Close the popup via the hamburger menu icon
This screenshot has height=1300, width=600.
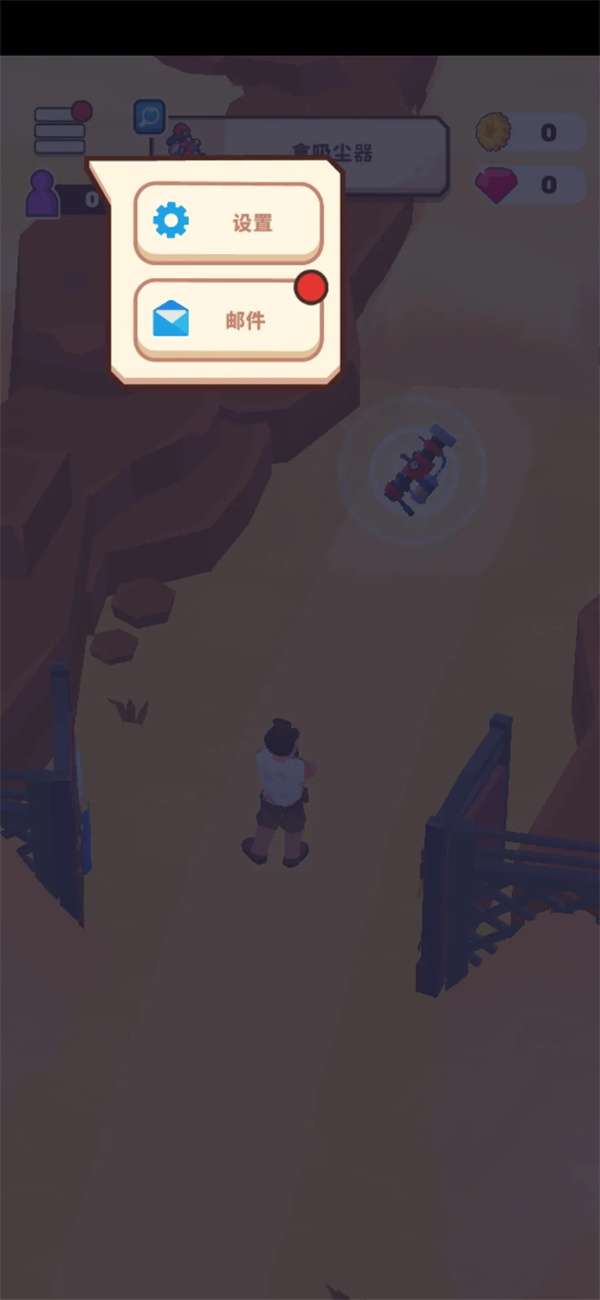click(60, 130)
